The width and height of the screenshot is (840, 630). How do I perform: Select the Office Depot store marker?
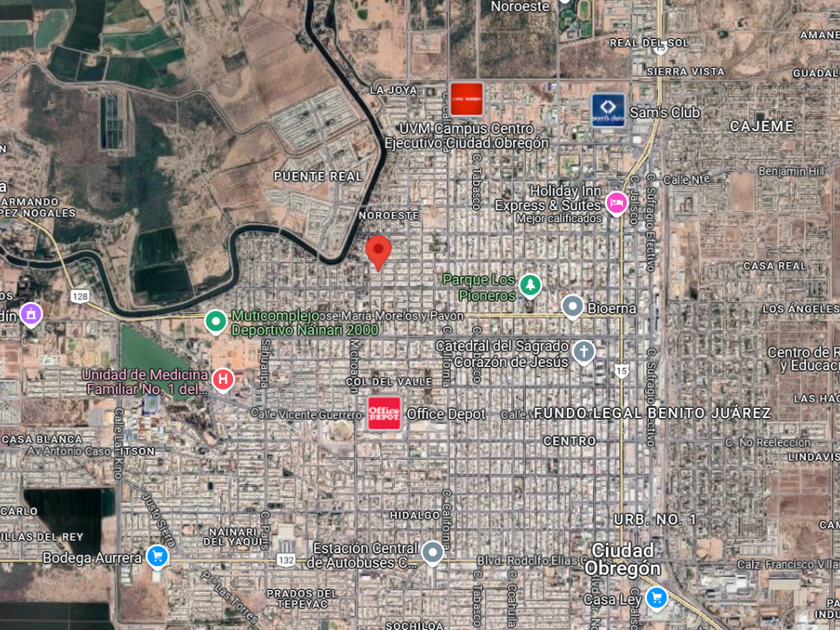tap(384, 413)
